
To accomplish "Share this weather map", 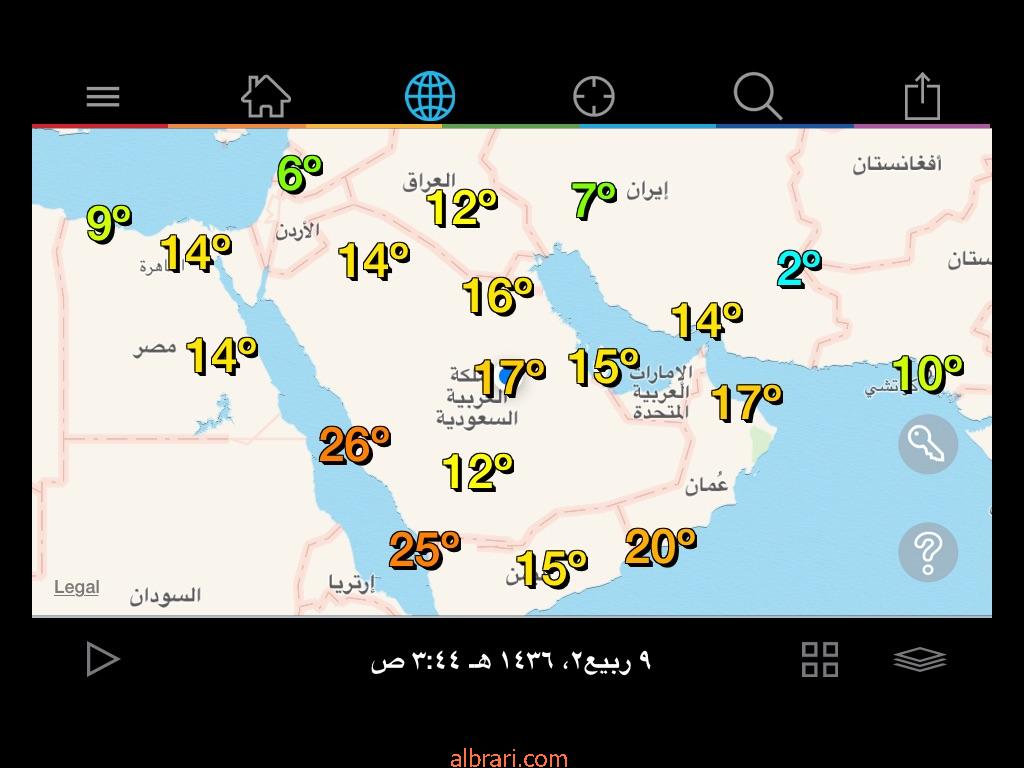I will 922,97.
